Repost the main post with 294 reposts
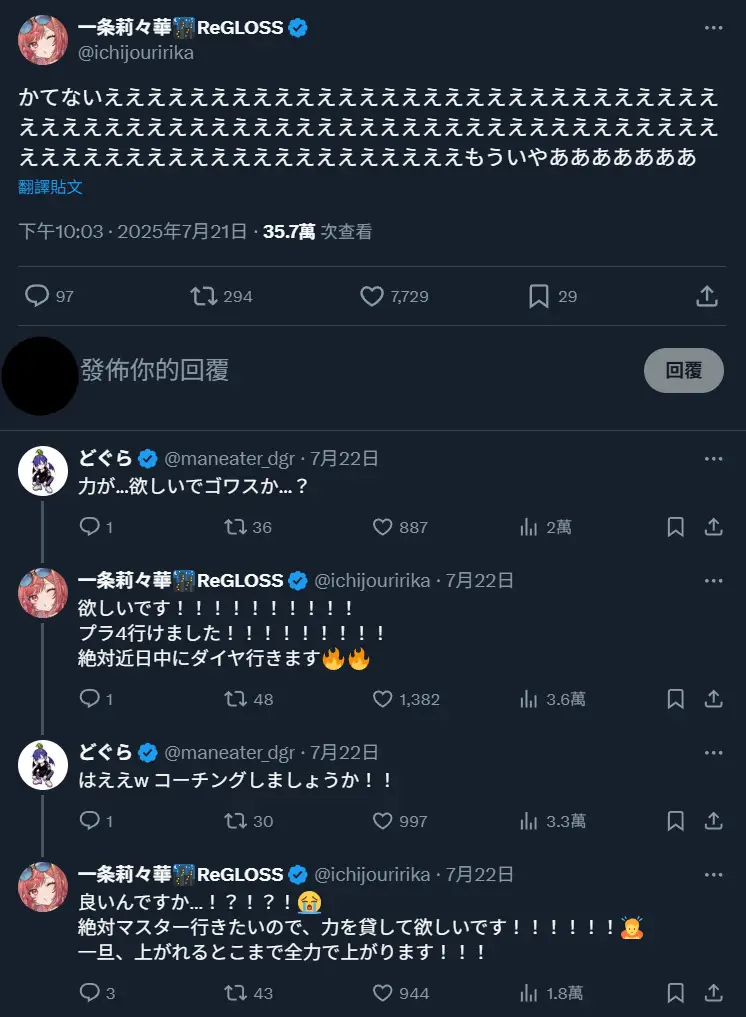 click(x=204, y=296)
